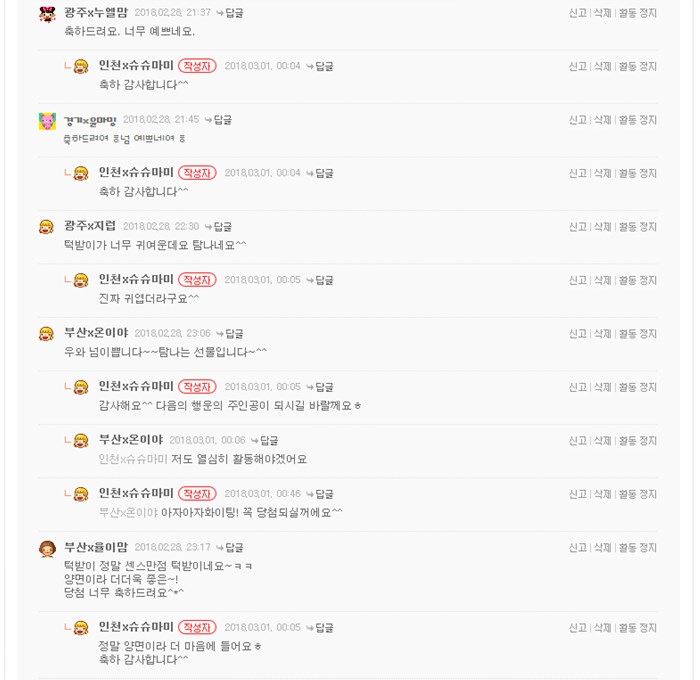Reply to 부산x율이맘's comment
700x680 pixels.
click(233, 548)
